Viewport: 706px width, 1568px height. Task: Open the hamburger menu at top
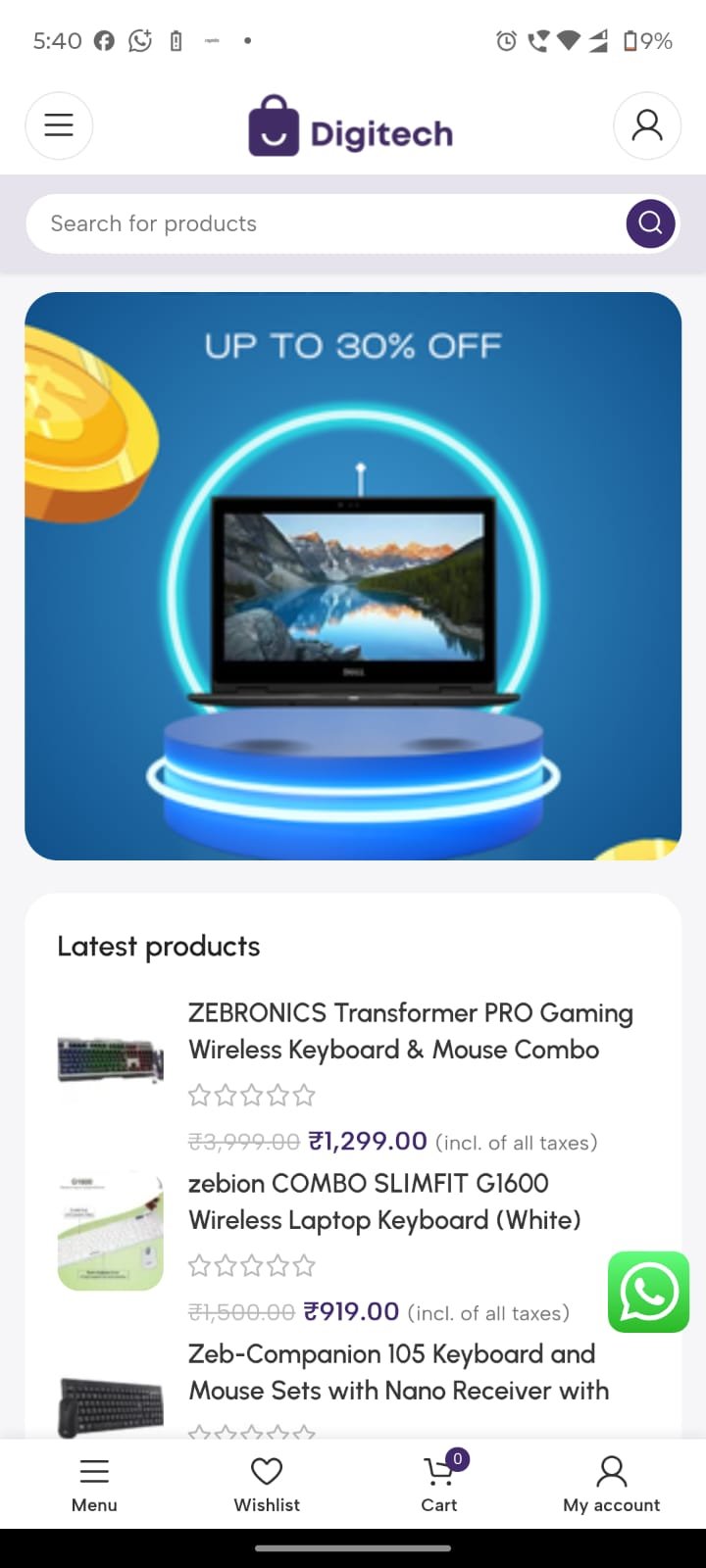click(x=59, y=125)
